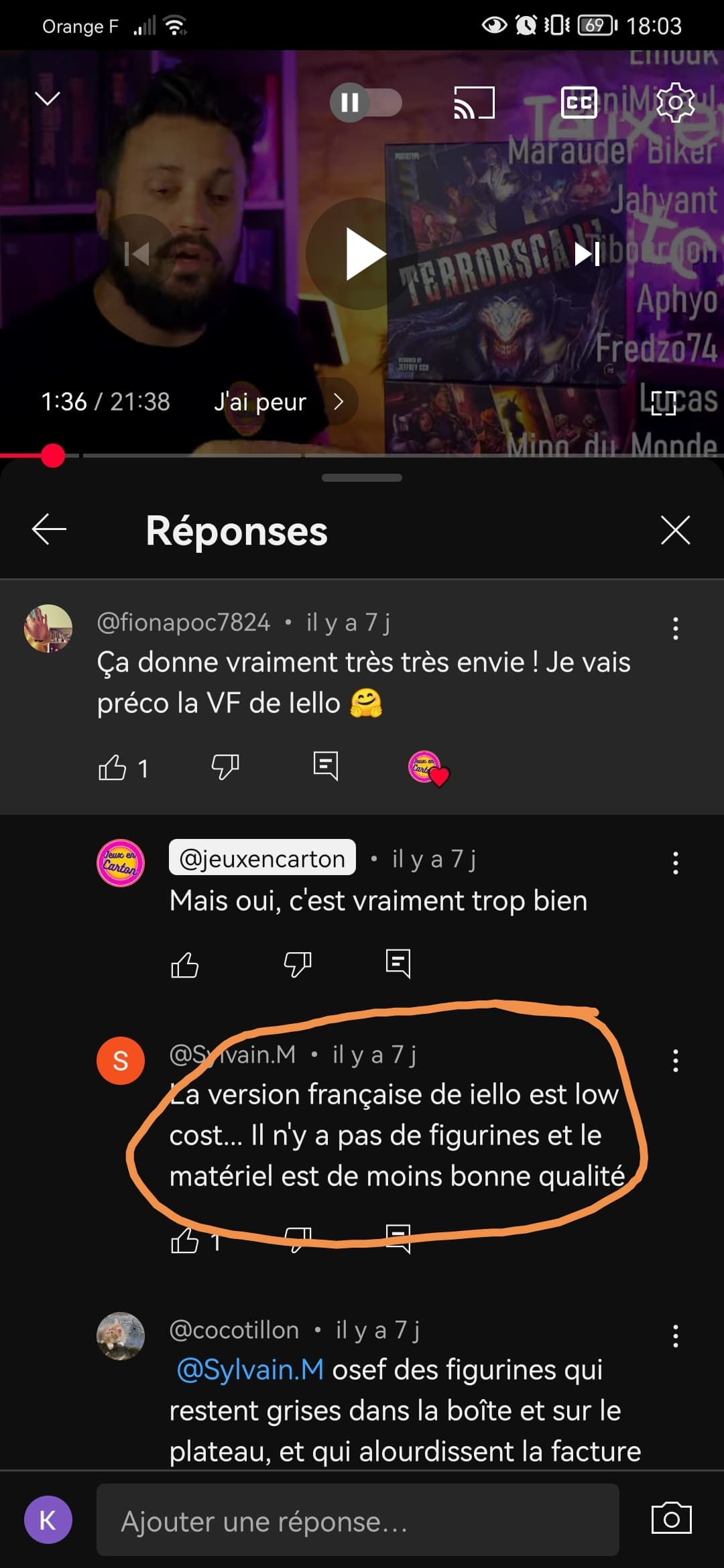This screenshot has width=724, height=1568.
Task: Like @jeuxencarton's reply
Action: pyautogui.click(x=185, y=965)
